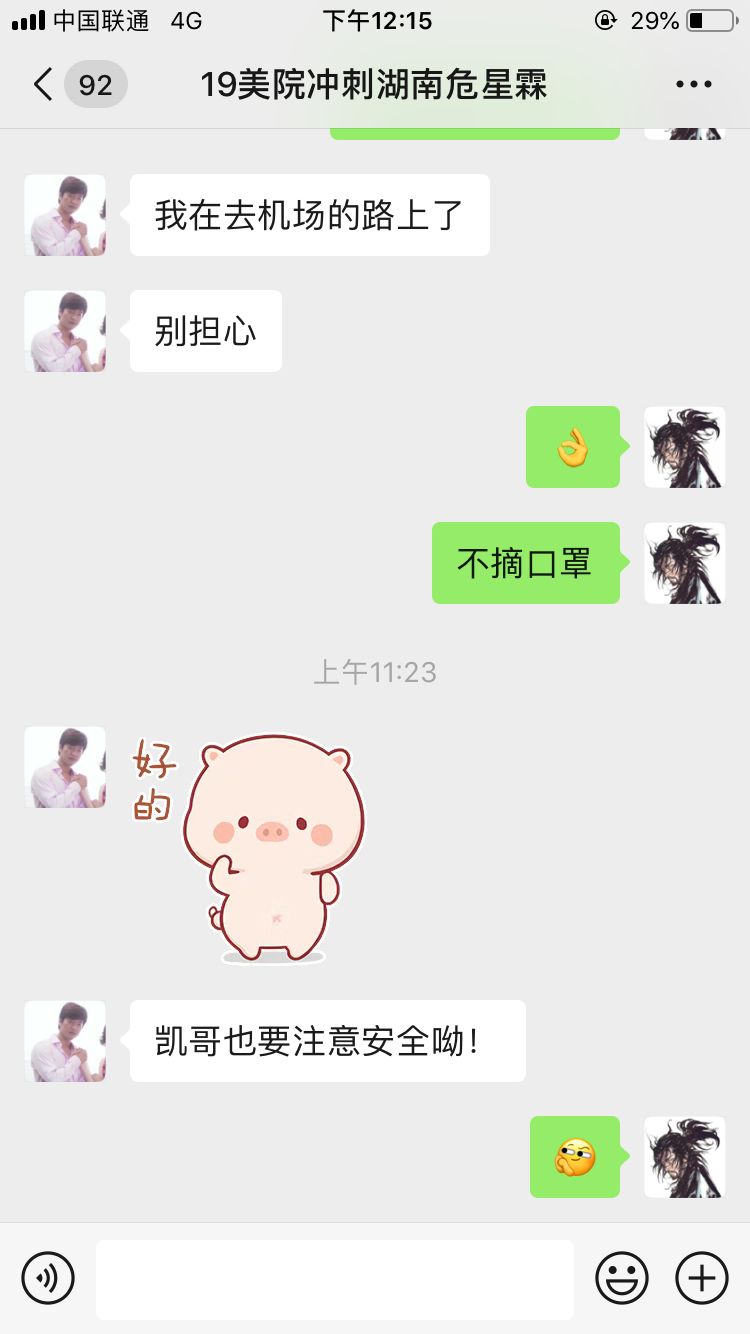Tap the message text field
750x1334 pixels.
(334, 1279)
